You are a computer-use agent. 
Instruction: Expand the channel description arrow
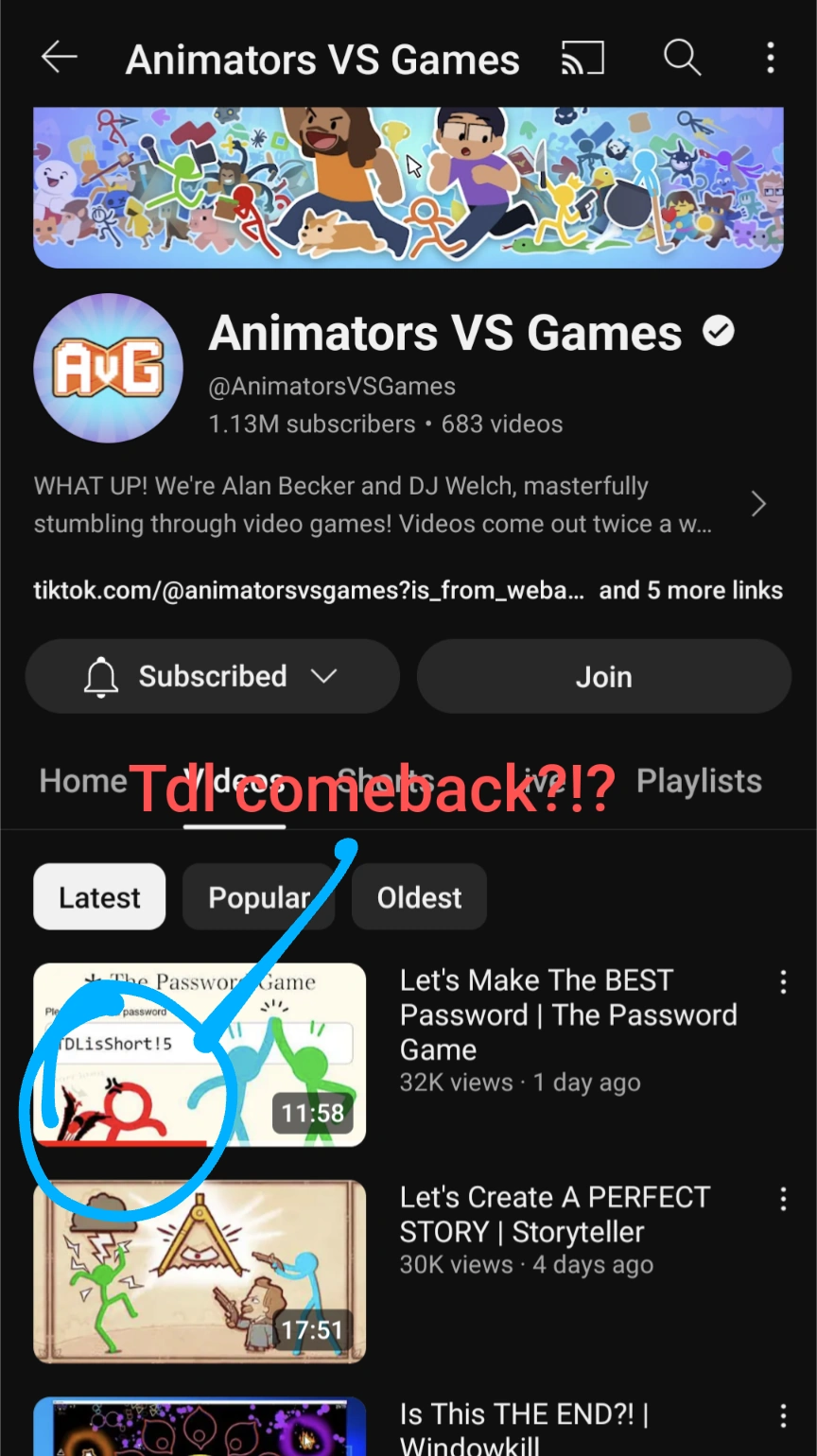(757, 504)
